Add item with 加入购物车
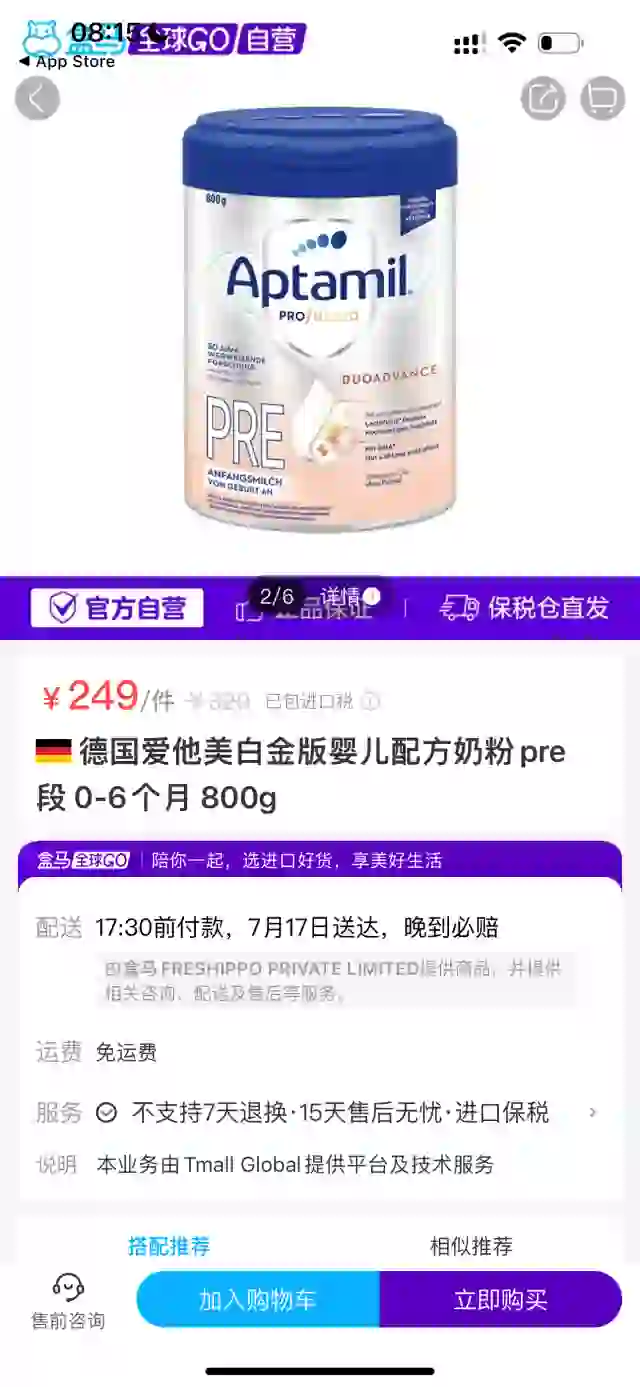The width and height of the screenshot is (640, 1387). coord(258,1300)
